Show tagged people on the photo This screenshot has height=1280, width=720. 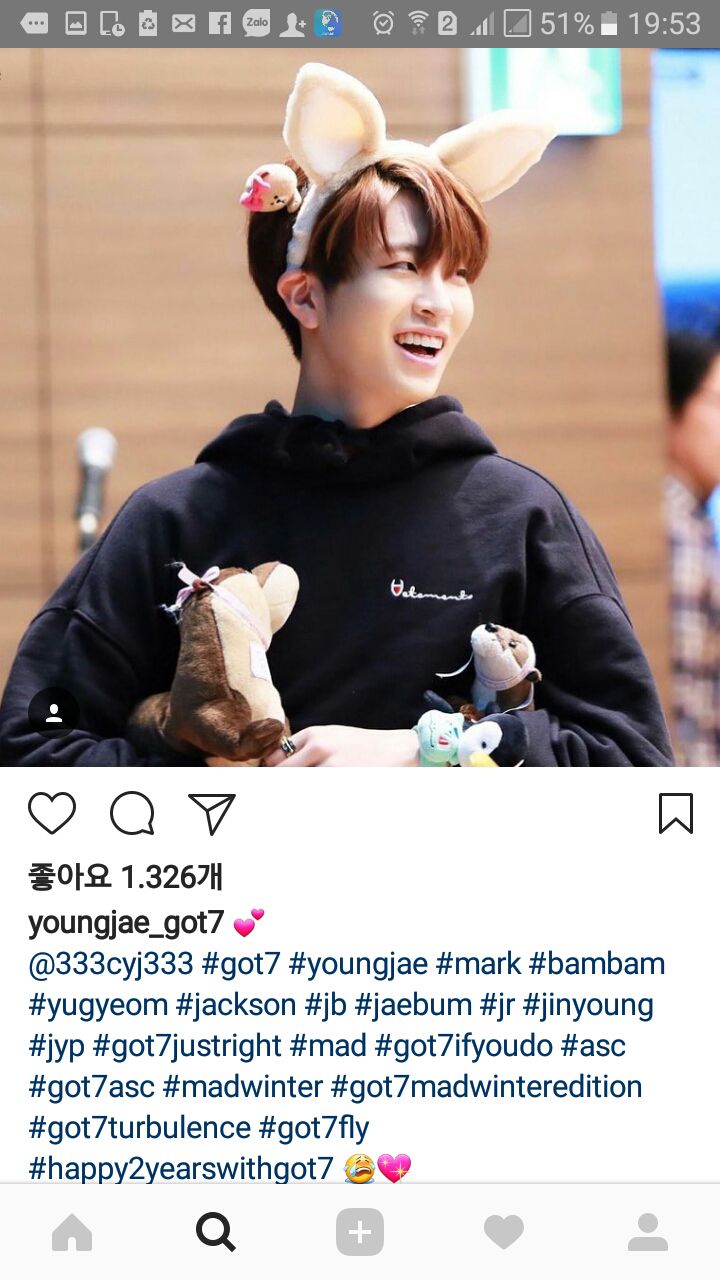coord(54,713)
